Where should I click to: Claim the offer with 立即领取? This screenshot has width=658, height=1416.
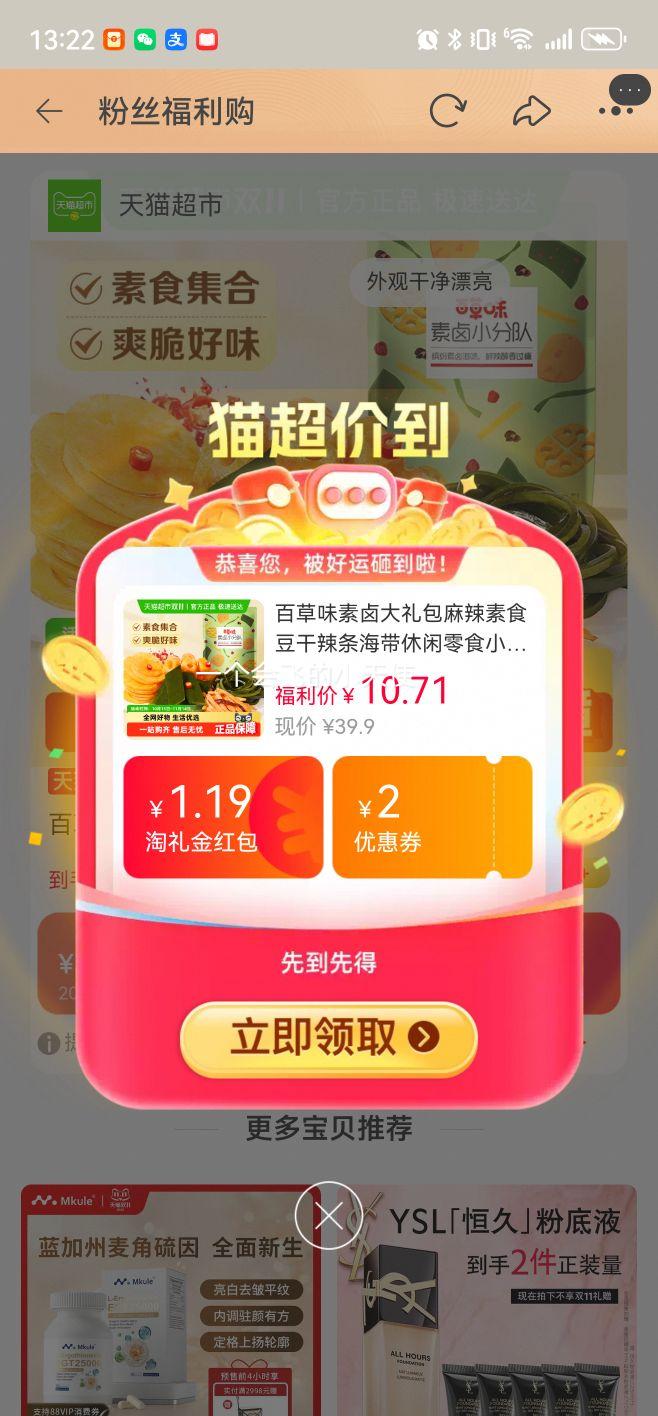[x=329, y=1038]
